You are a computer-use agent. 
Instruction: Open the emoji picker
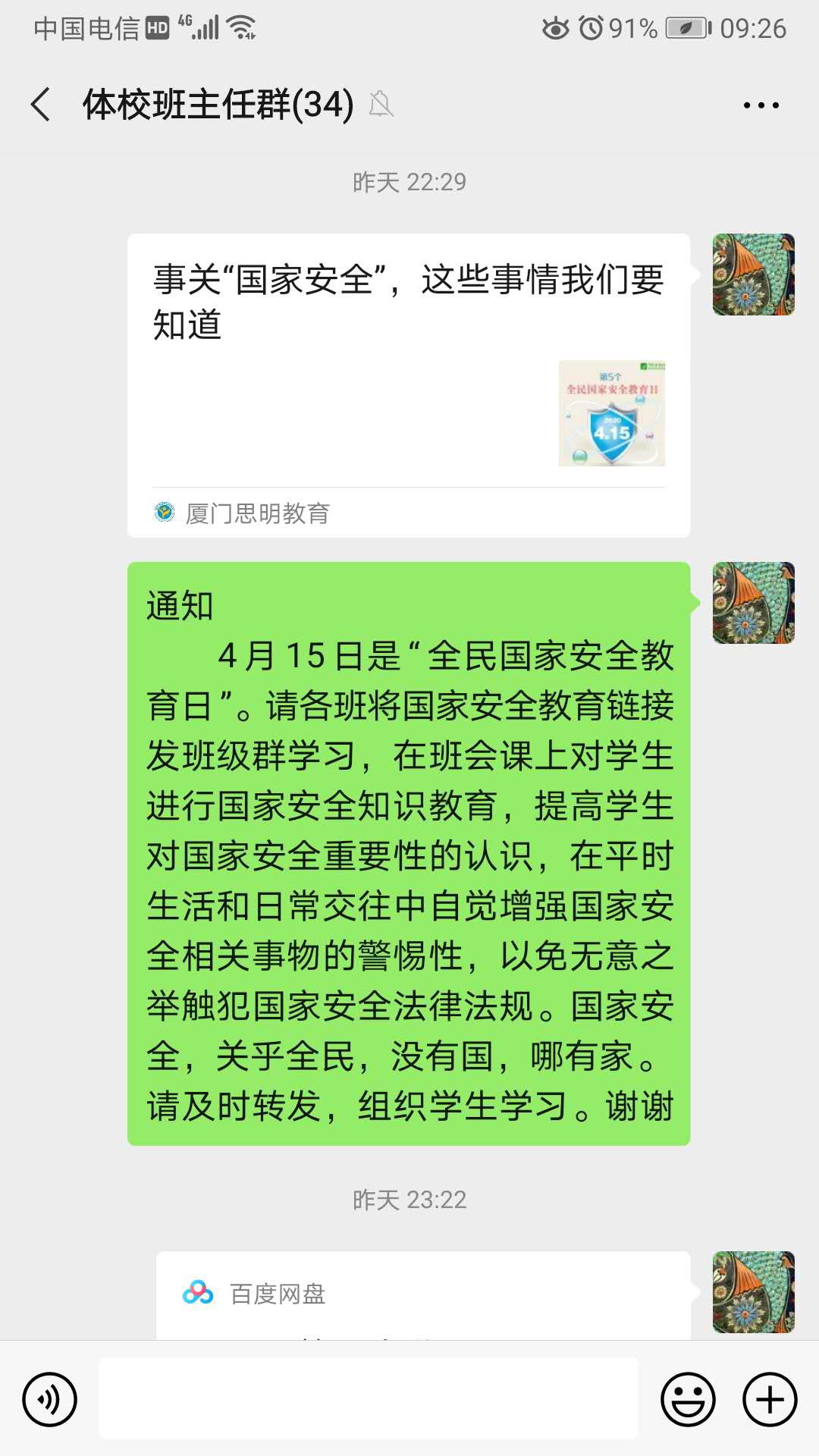[688, 1399]
